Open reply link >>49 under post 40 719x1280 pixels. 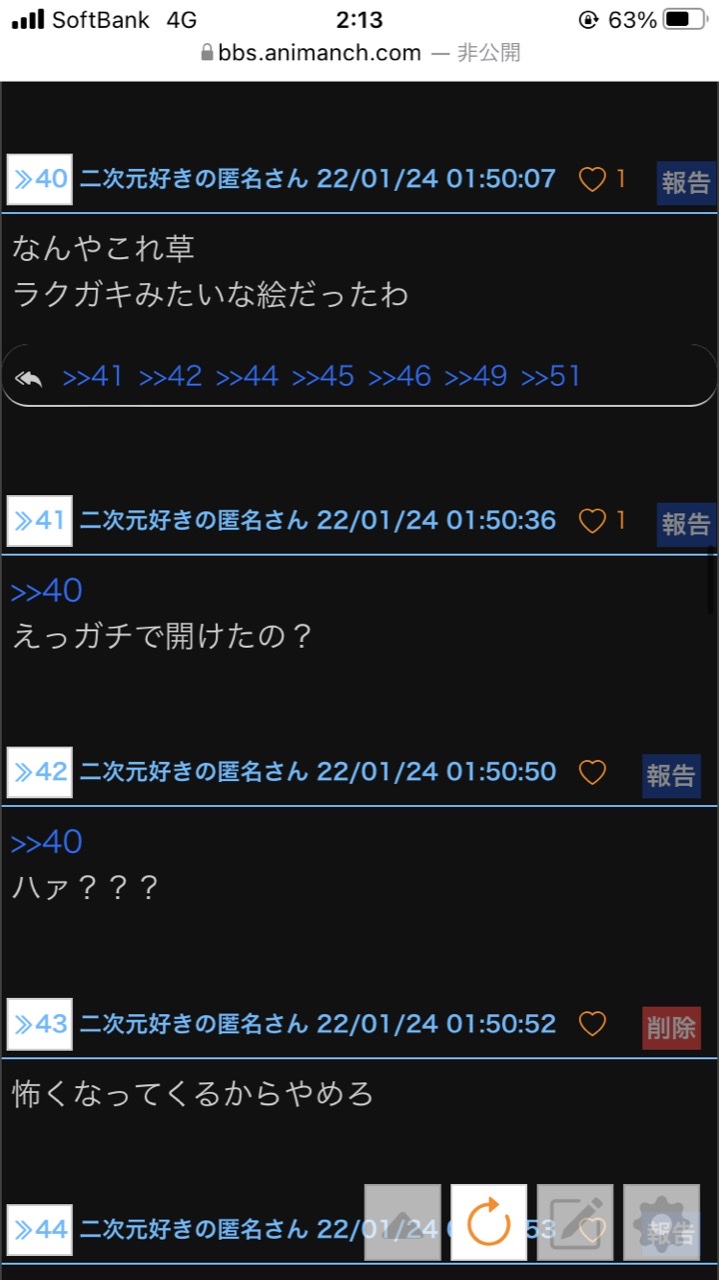tap(476, 376)
